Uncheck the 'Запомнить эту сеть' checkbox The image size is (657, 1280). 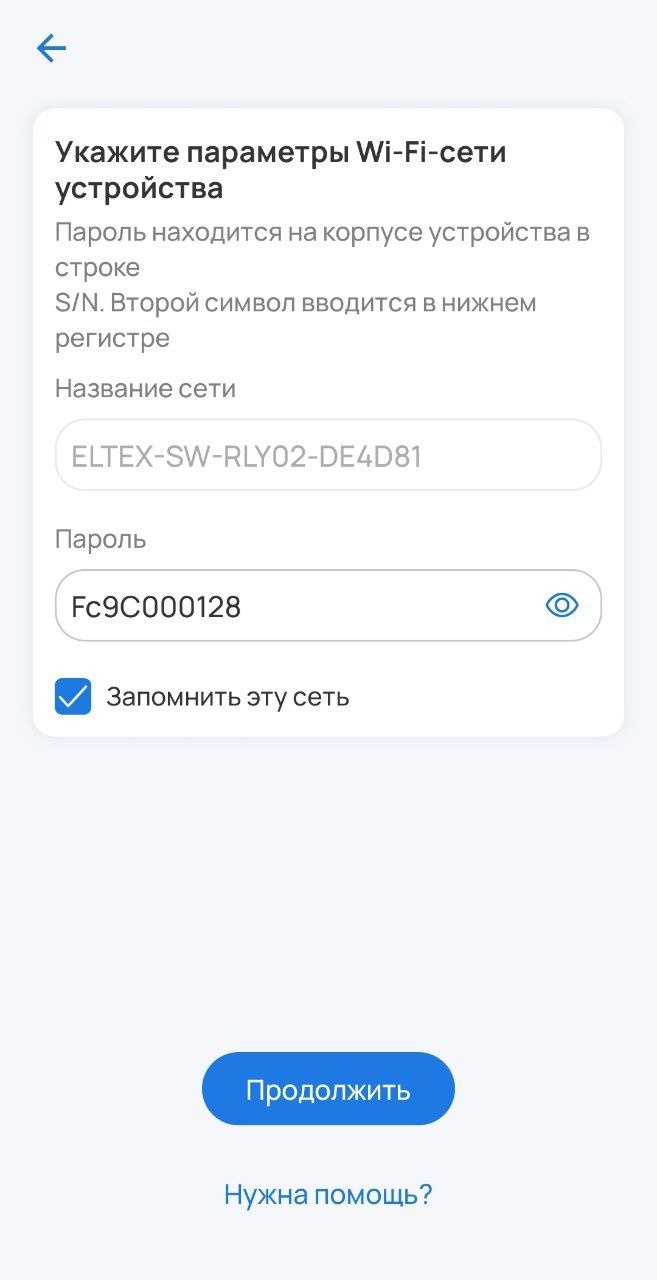pos(73,696)
